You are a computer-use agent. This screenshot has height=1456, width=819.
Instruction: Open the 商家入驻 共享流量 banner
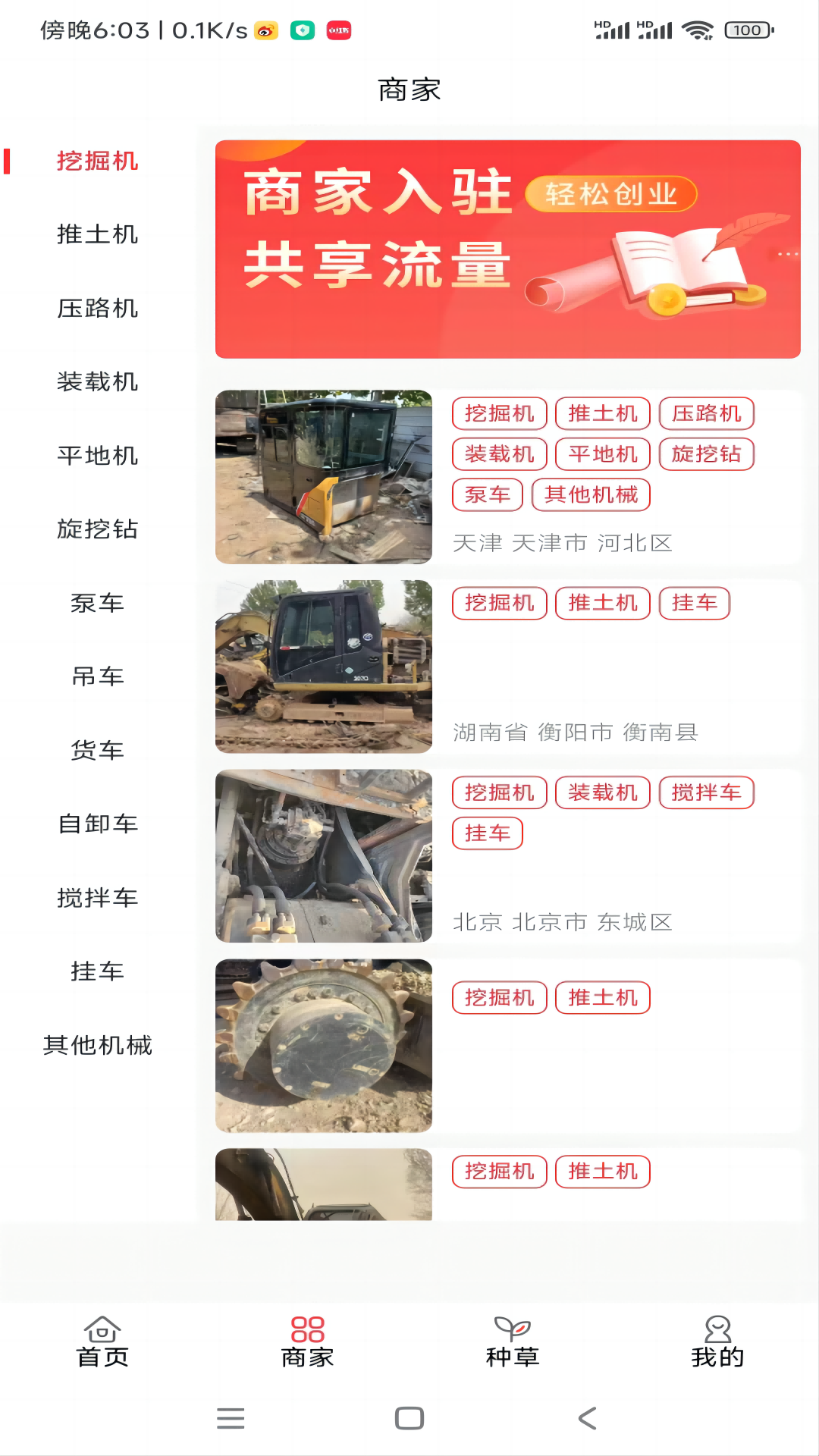point(507,249)
